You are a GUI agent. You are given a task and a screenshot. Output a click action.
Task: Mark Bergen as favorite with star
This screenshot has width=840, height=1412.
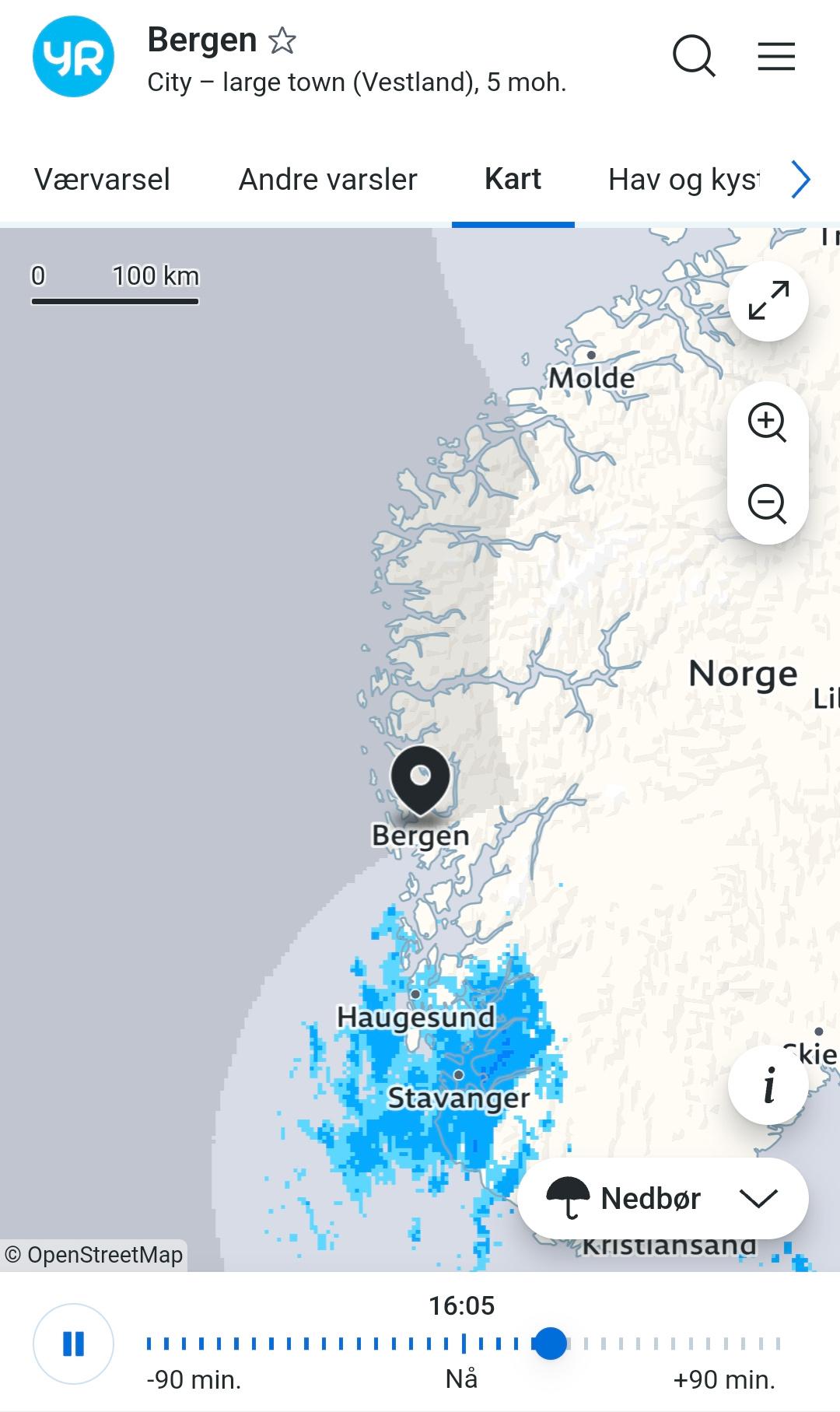click(x=282, y=40)
